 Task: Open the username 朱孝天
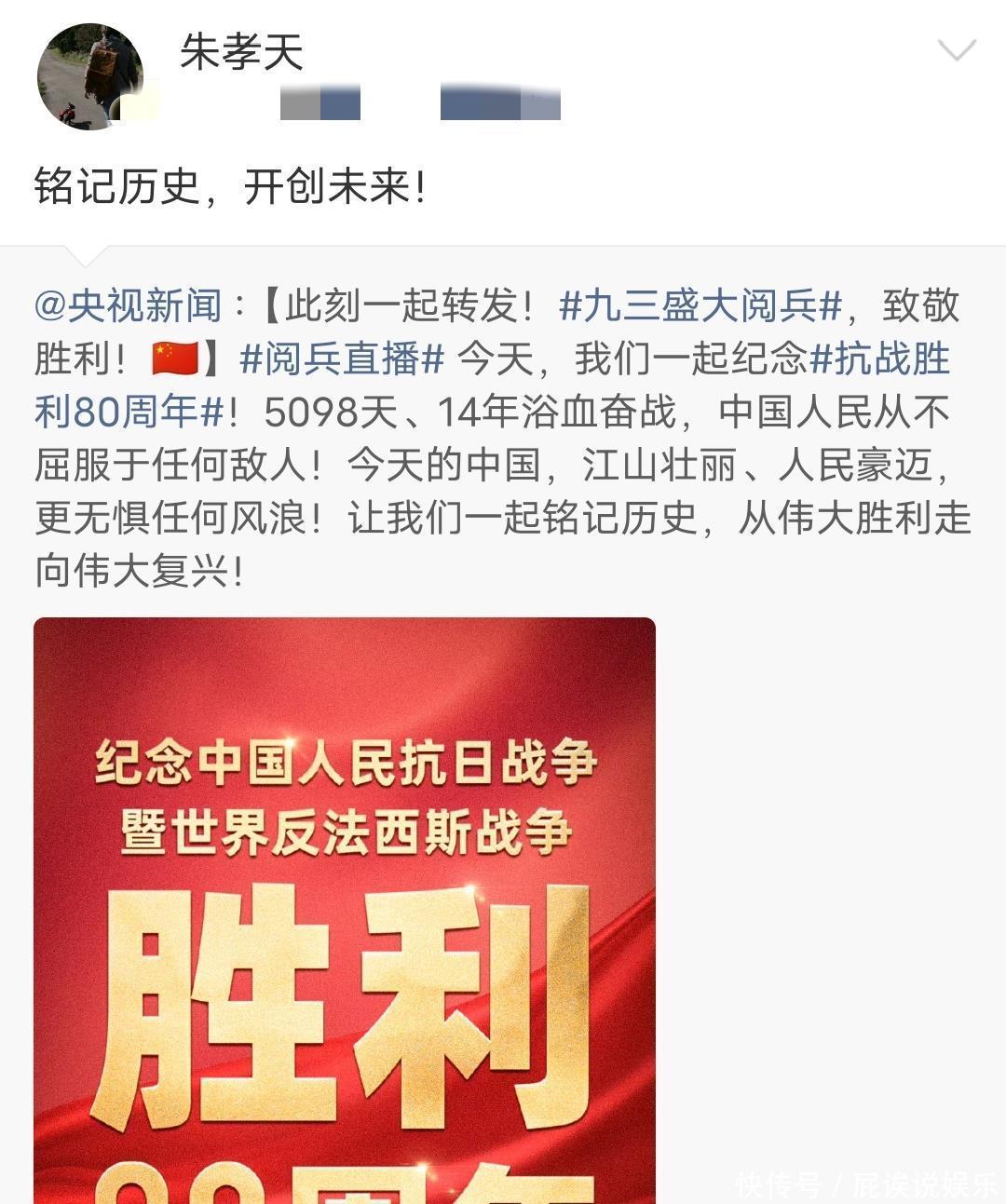click(241, 51)
